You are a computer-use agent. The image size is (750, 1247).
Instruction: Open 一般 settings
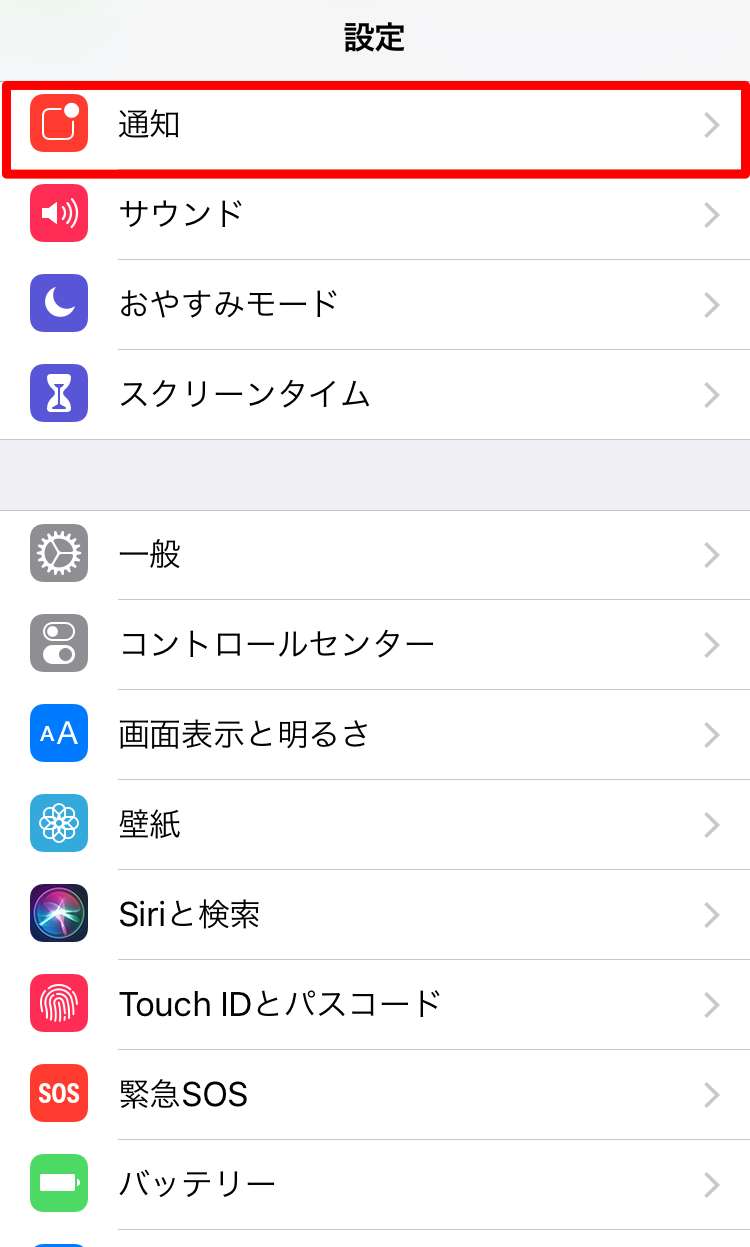(375, 555)
